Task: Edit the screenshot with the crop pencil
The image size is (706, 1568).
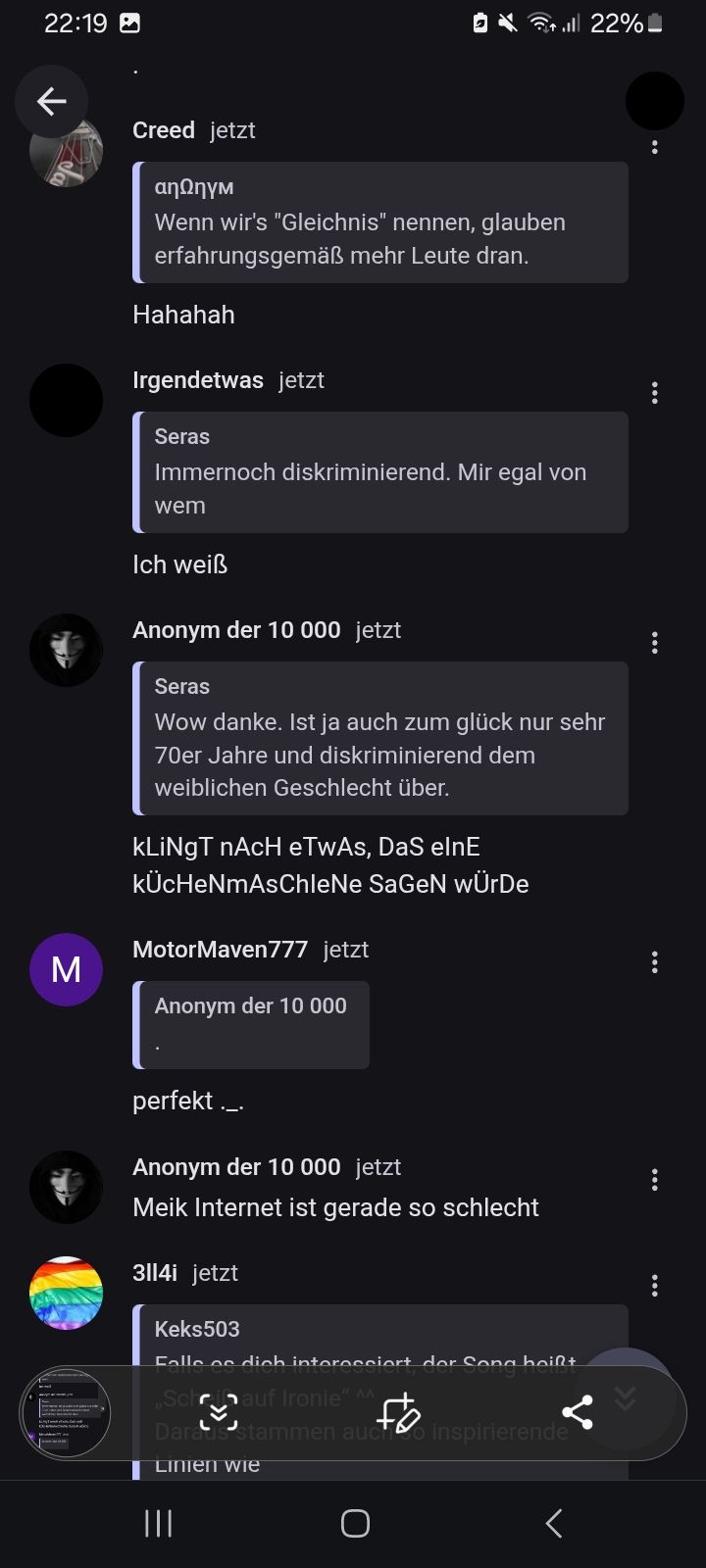Action: (398, 1413)
